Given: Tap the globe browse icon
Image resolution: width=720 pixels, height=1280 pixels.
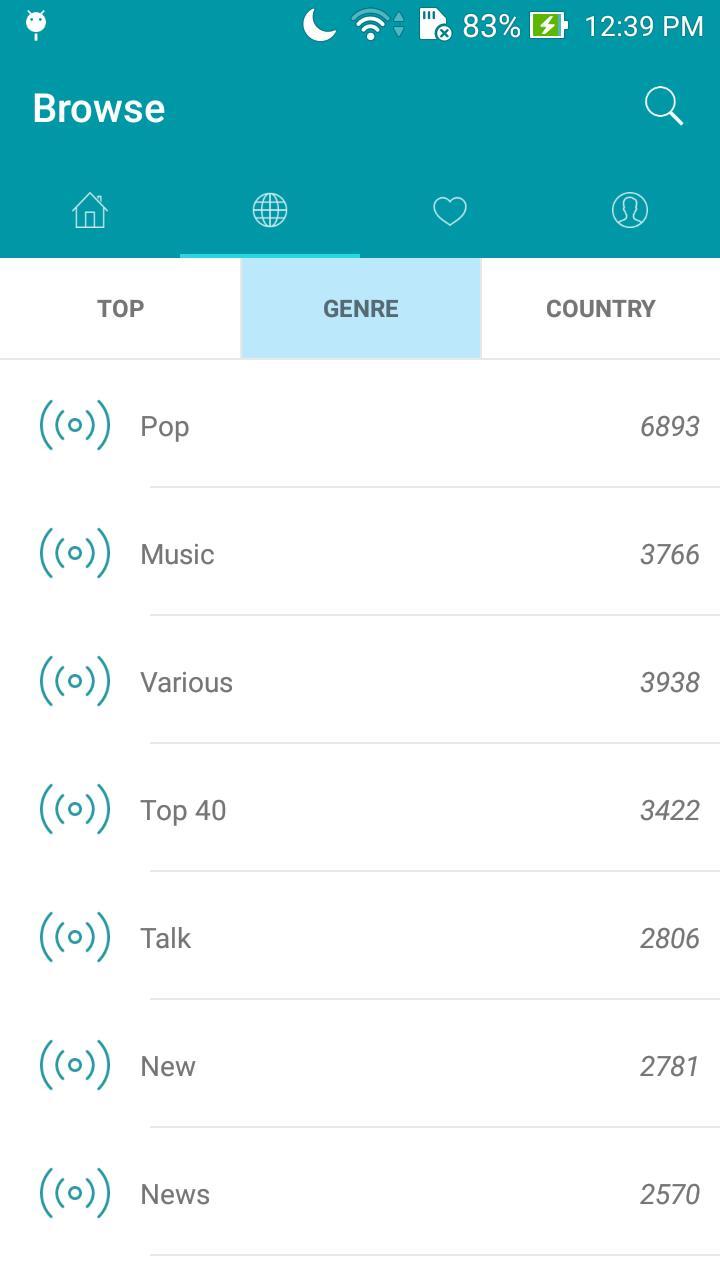Looking at the screenshot, I should pyautogui.click(x=270, y=210).
